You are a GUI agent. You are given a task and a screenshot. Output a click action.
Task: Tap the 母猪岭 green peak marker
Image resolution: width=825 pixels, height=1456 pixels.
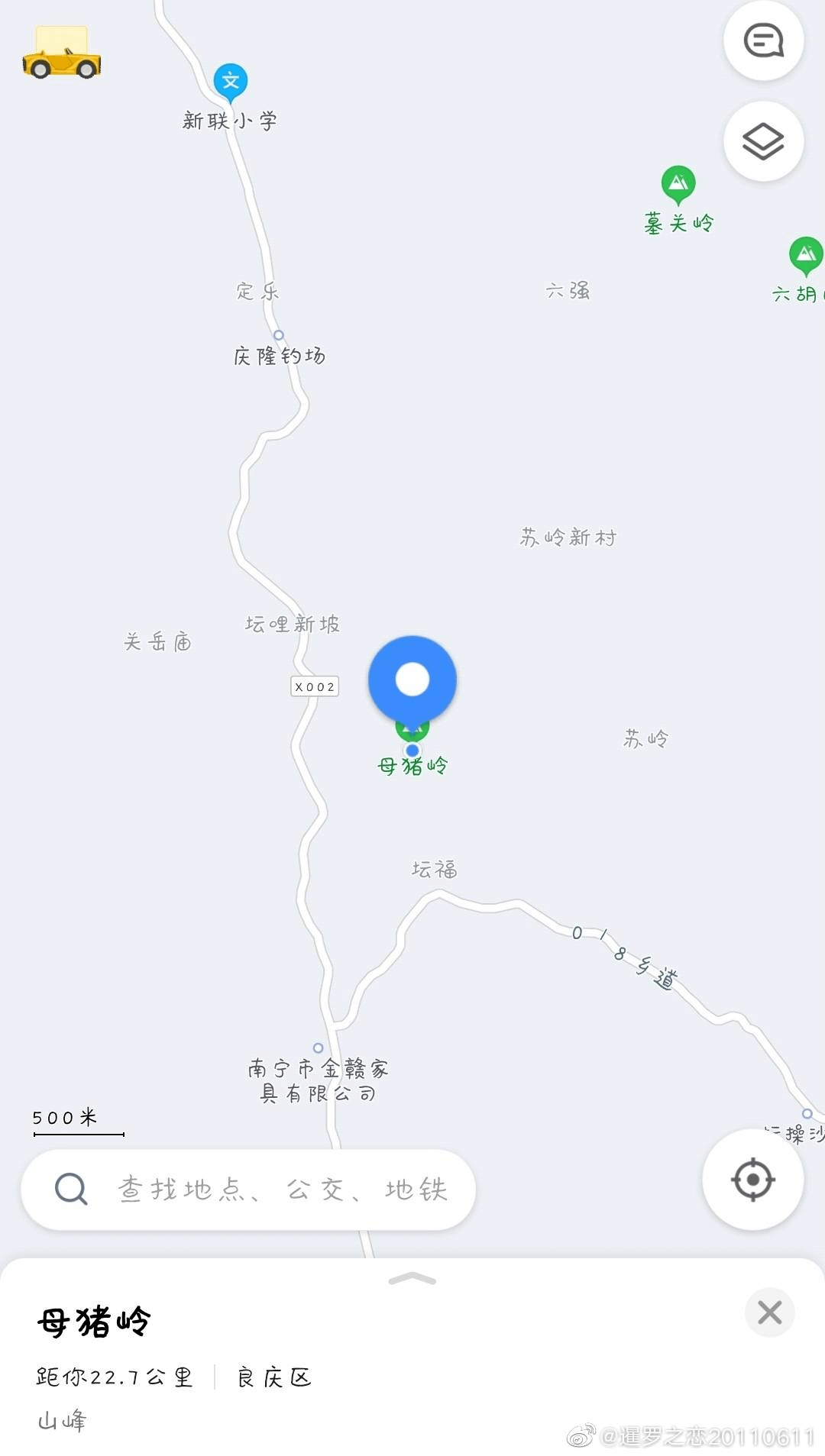coord(413,731)
